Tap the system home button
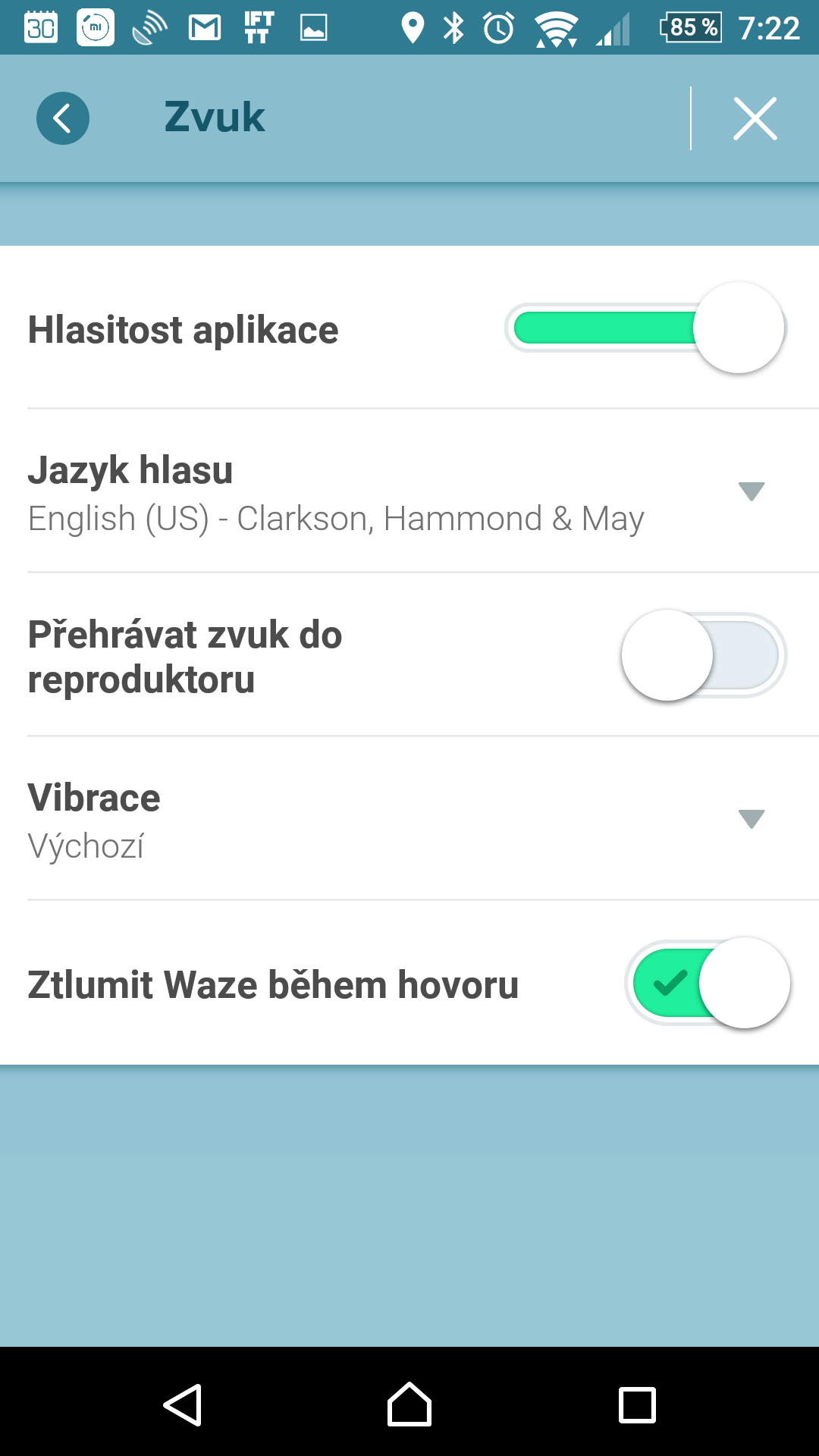 point(409,1404)
